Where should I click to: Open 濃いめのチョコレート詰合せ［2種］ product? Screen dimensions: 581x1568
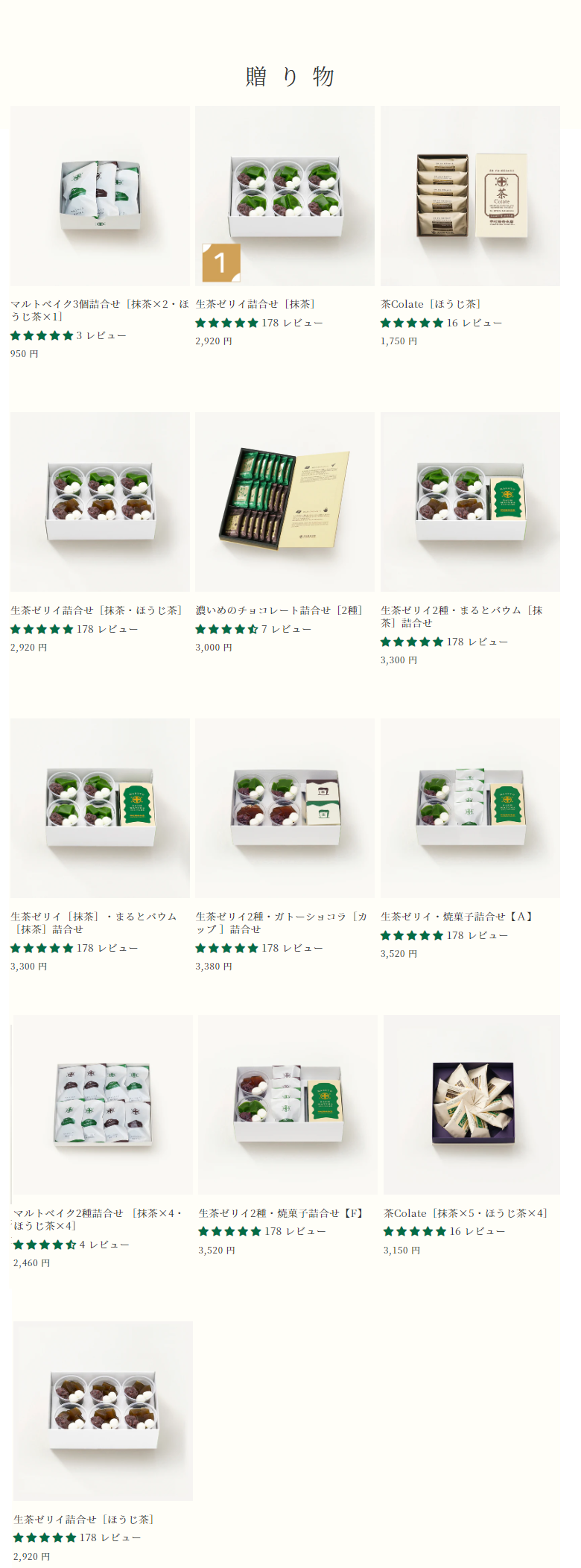[x=285, y=502]
